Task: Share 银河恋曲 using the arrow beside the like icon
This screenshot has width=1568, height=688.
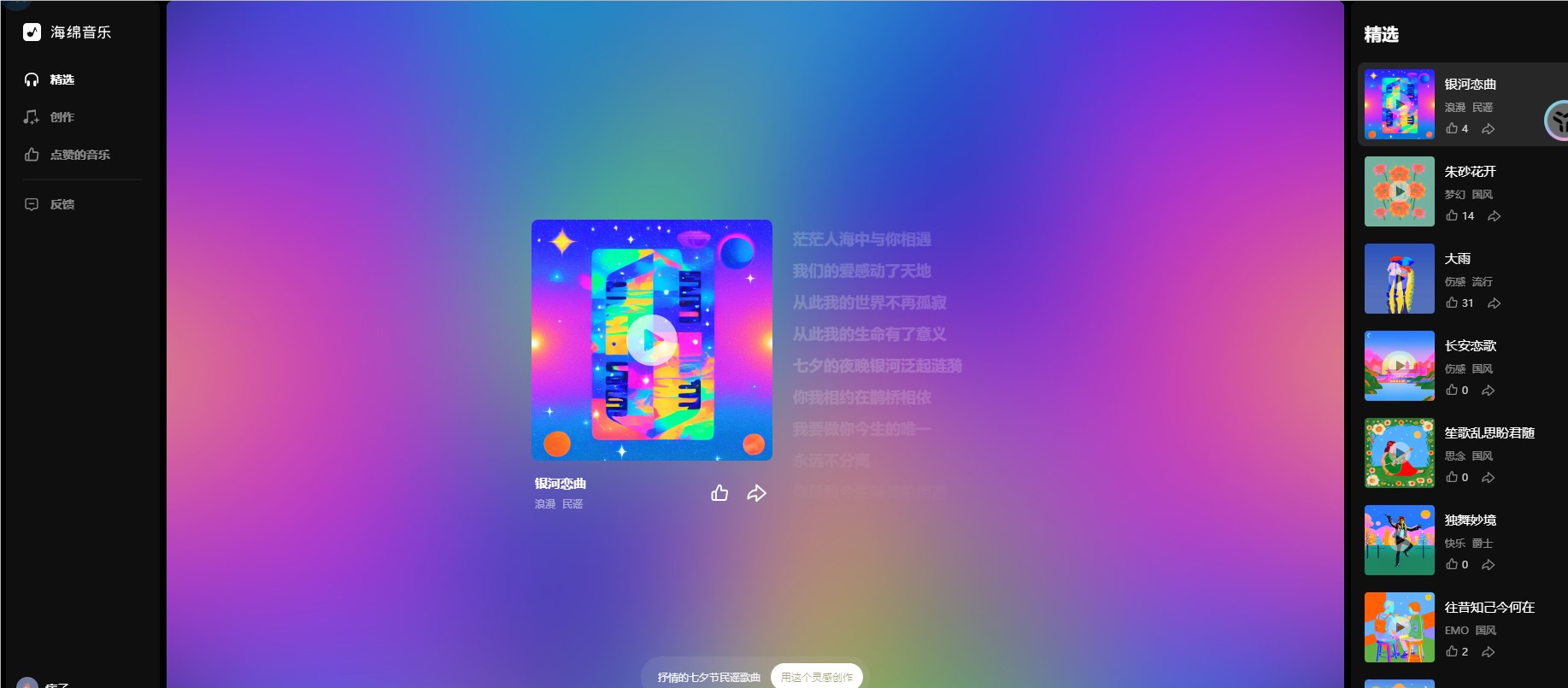Action: pos(756,493)
